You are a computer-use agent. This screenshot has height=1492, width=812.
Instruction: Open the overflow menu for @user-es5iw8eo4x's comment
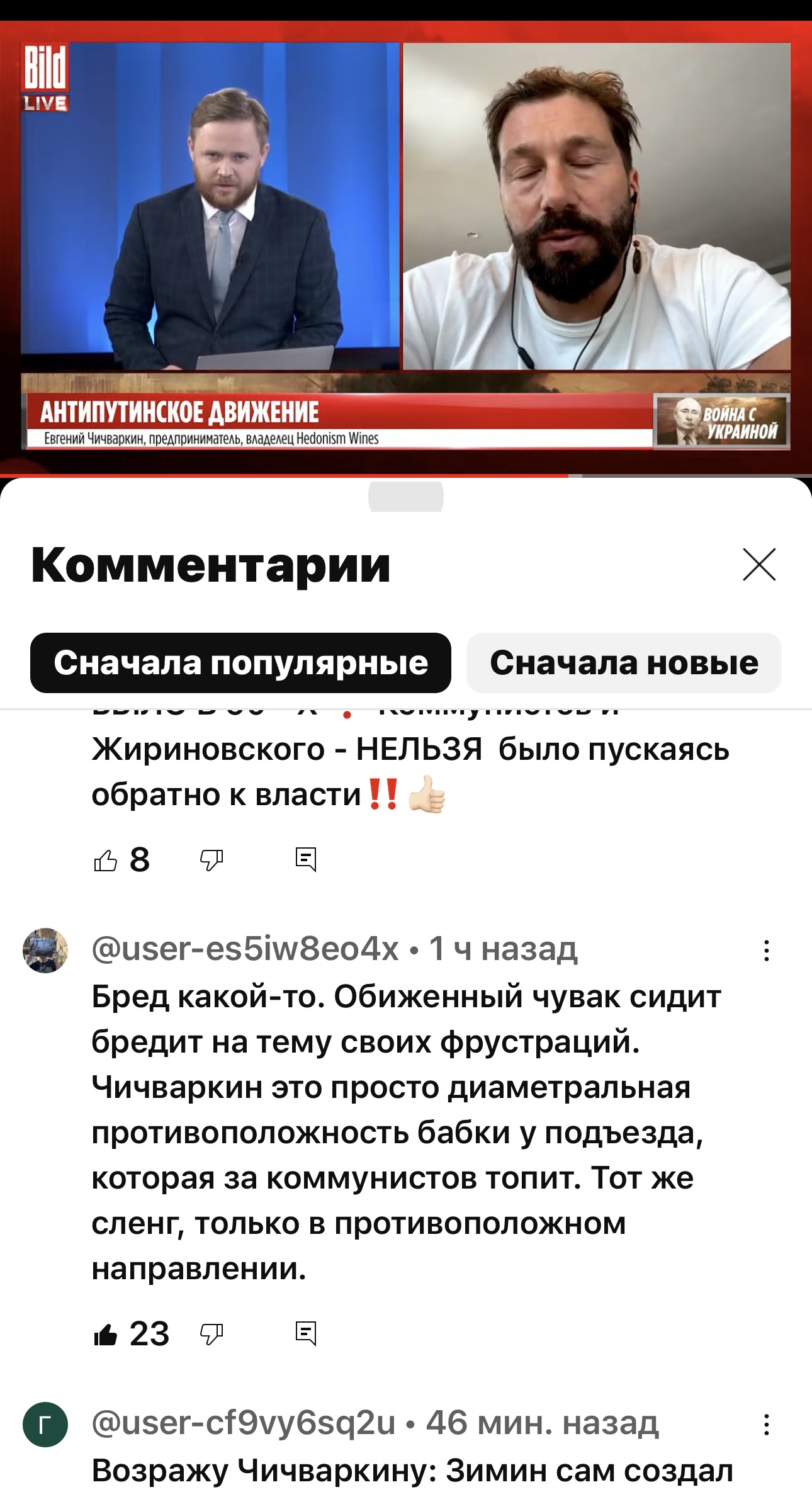(x=766, y=951)
